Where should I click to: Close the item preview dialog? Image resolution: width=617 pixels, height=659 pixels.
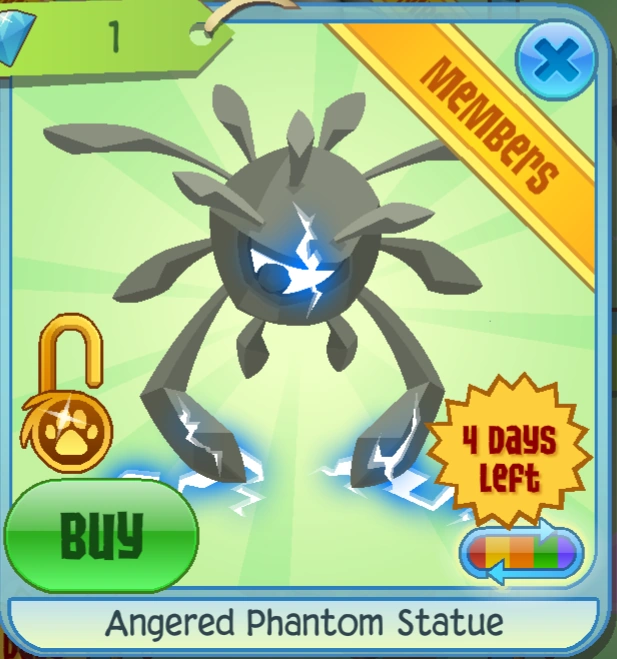556,61
